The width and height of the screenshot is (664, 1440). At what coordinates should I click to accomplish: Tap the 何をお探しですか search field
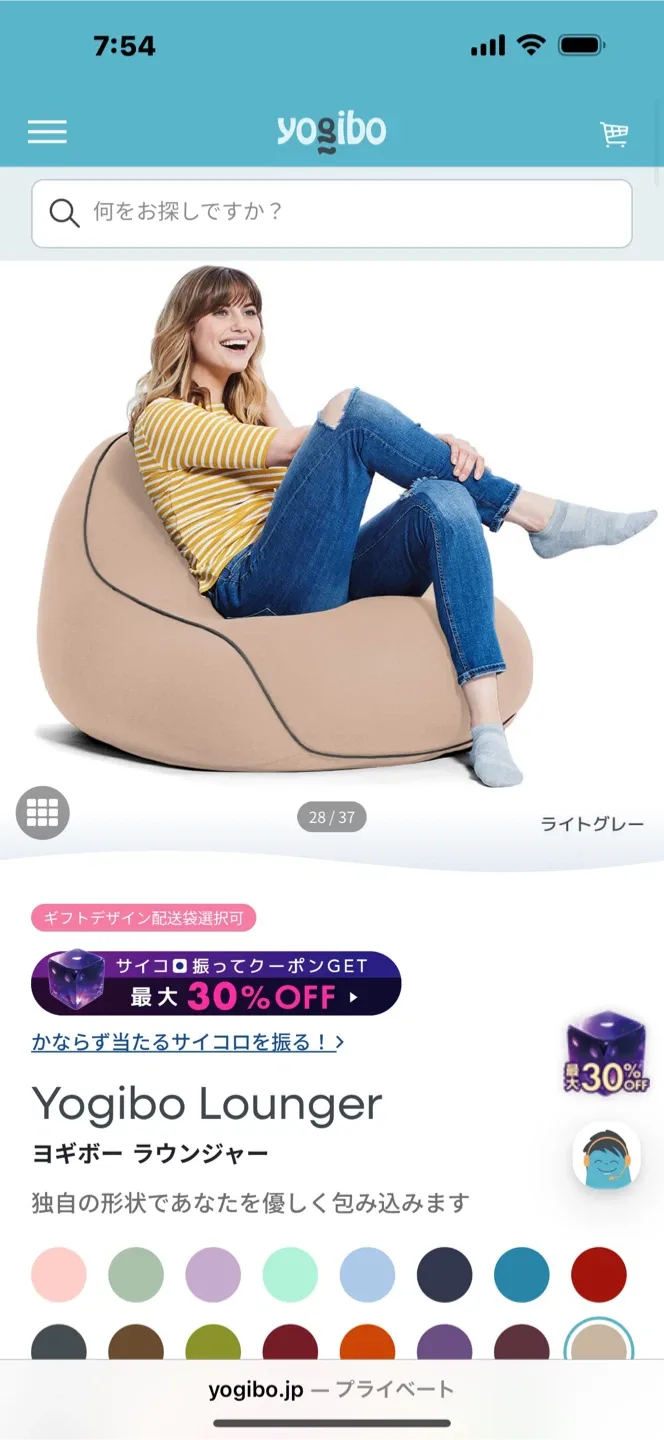pyautogui.click(x=332, y=213)
